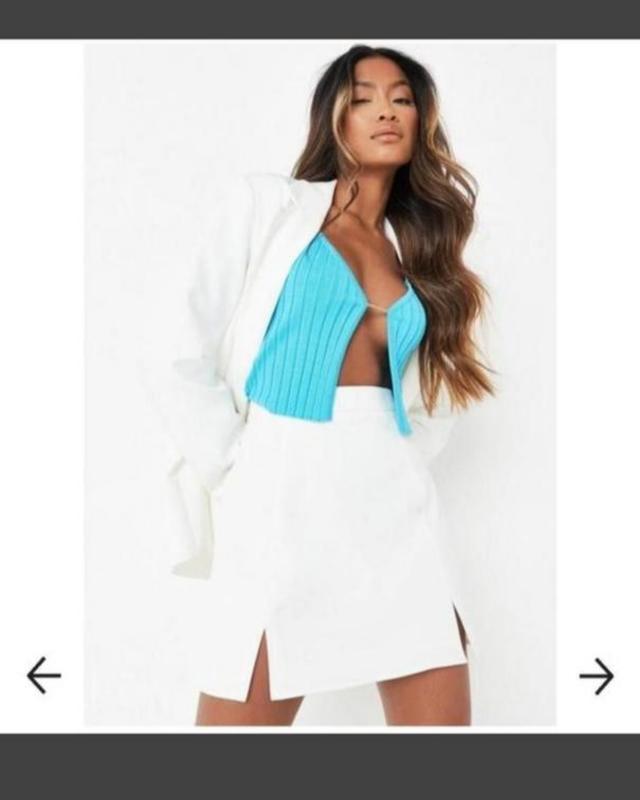This screenshot has width=640, height=800.
Task: Go to the previous product photo
Action: (x=43, y=676)
